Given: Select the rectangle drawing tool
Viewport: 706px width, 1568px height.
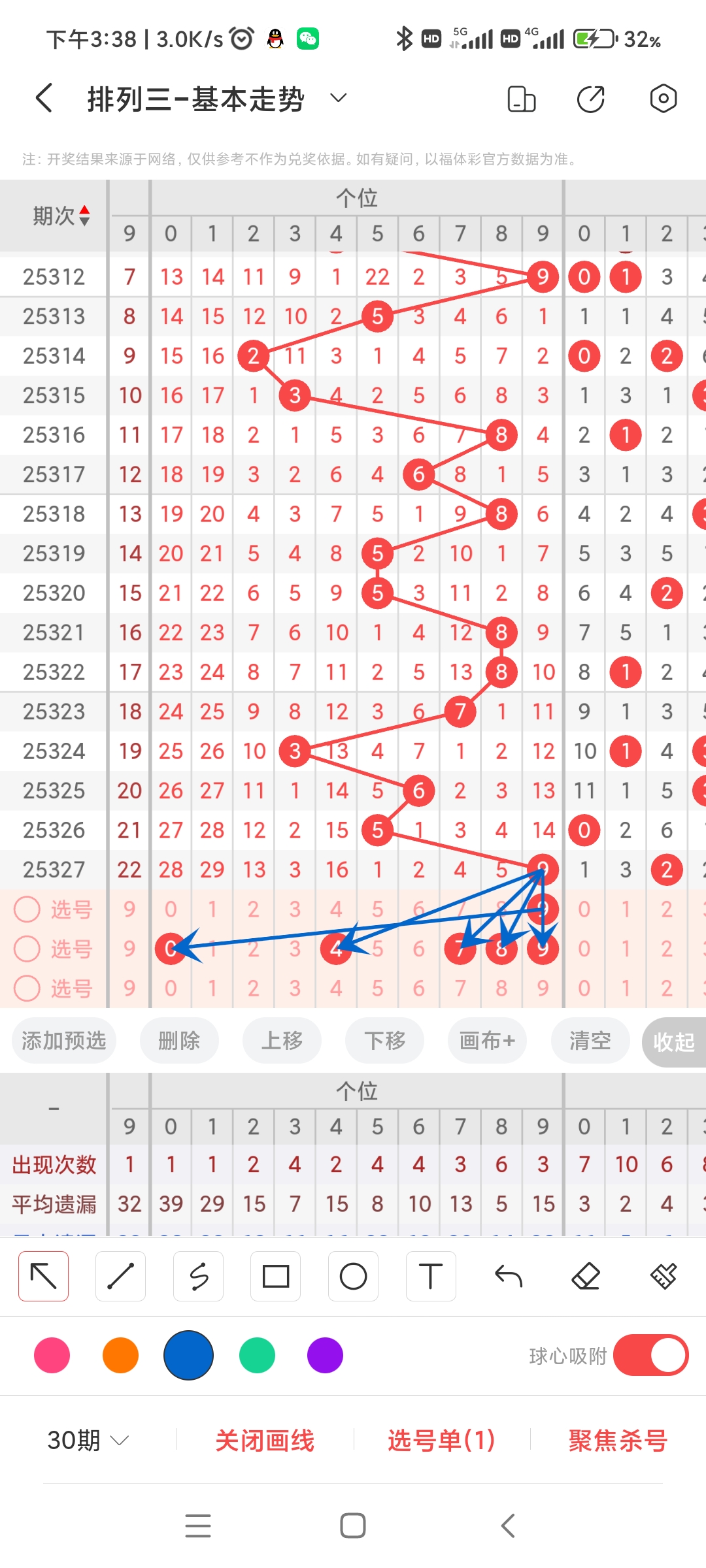Looking at the screenshot, I should [276, 1275].
